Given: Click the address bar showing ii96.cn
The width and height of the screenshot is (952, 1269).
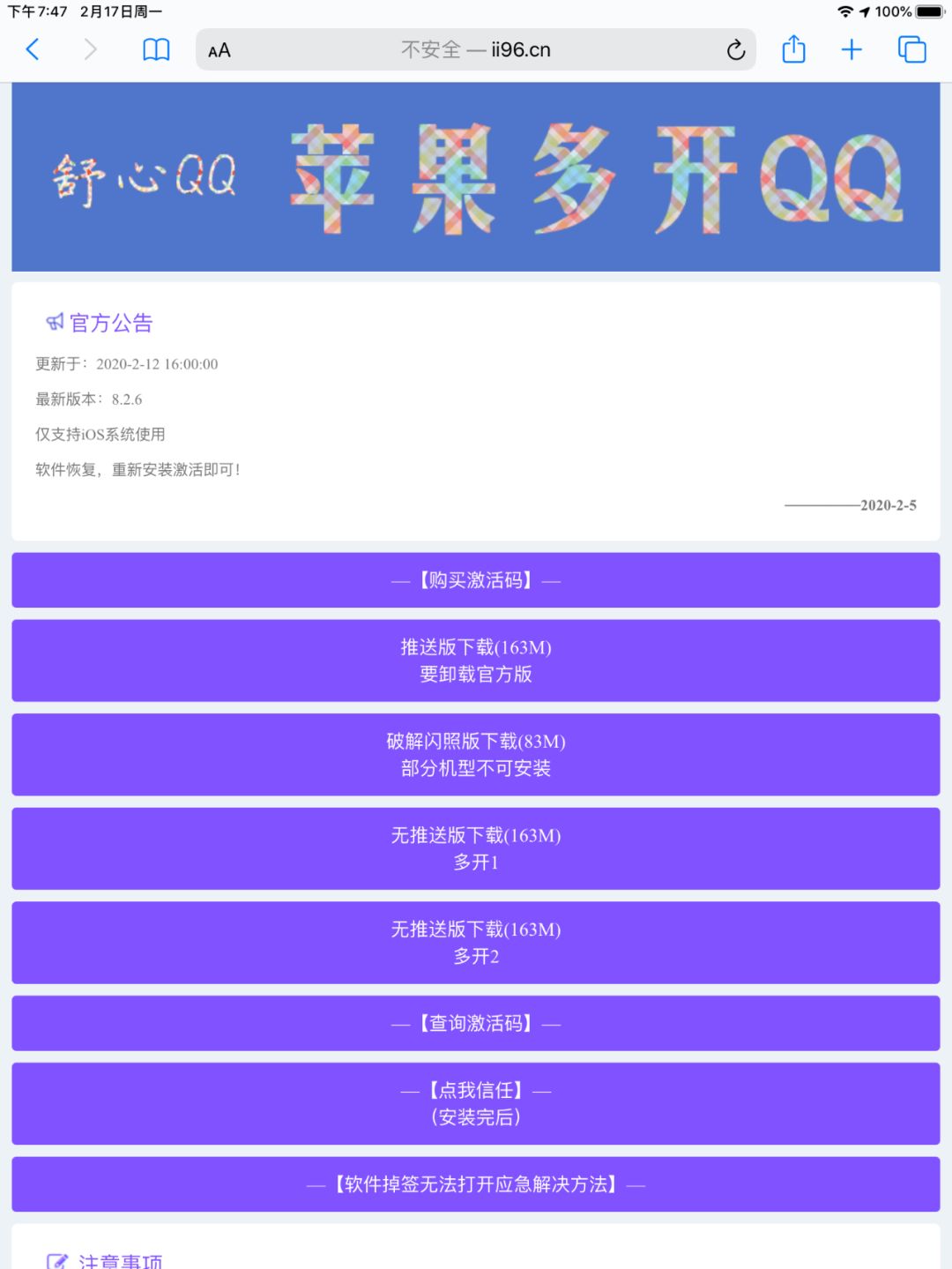Looking at the screenshot, I should click(476, 50).
